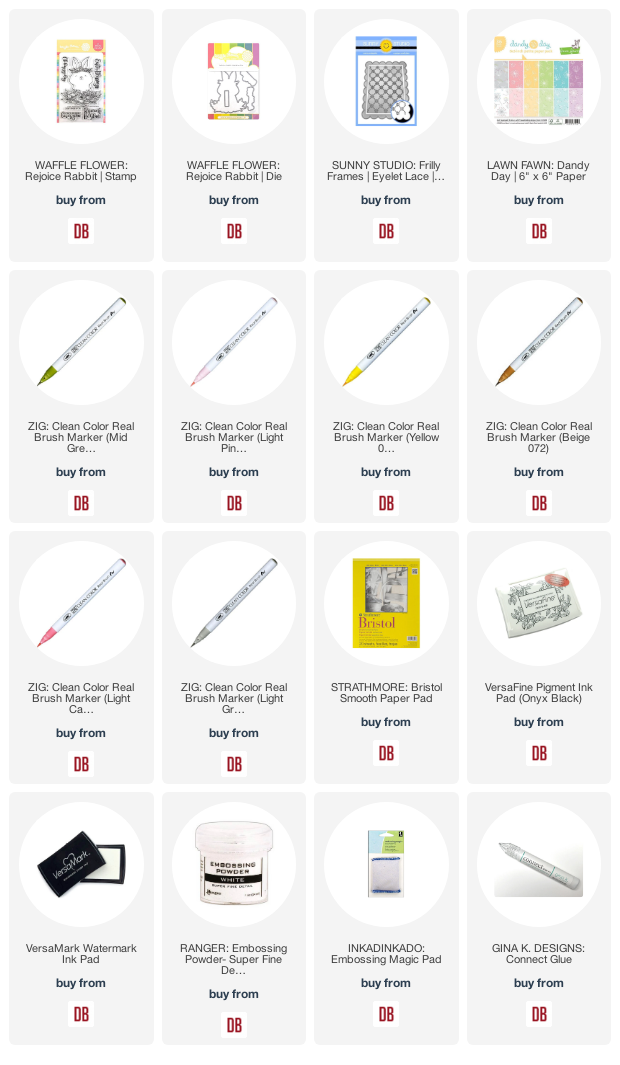The height and width of the screenshot is (1065, 620).
Task: View the Sunny Studio Frilly Frames product image
Action: point(386,82)
